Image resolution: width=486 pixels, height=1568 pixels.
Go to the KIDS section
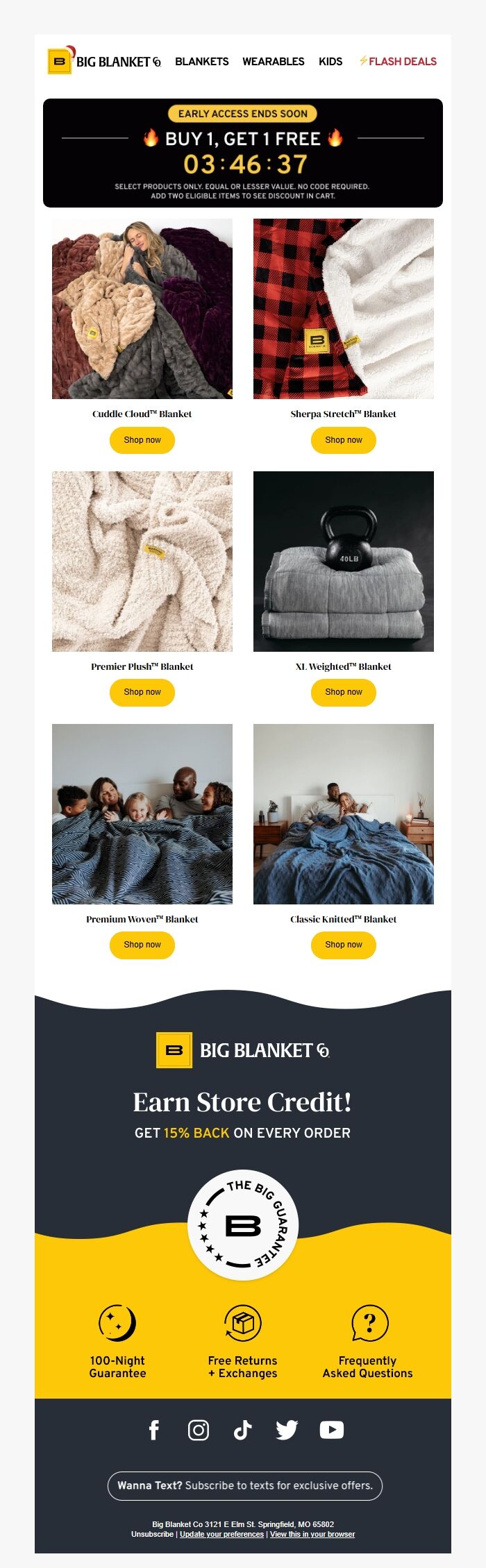[330, 62]
